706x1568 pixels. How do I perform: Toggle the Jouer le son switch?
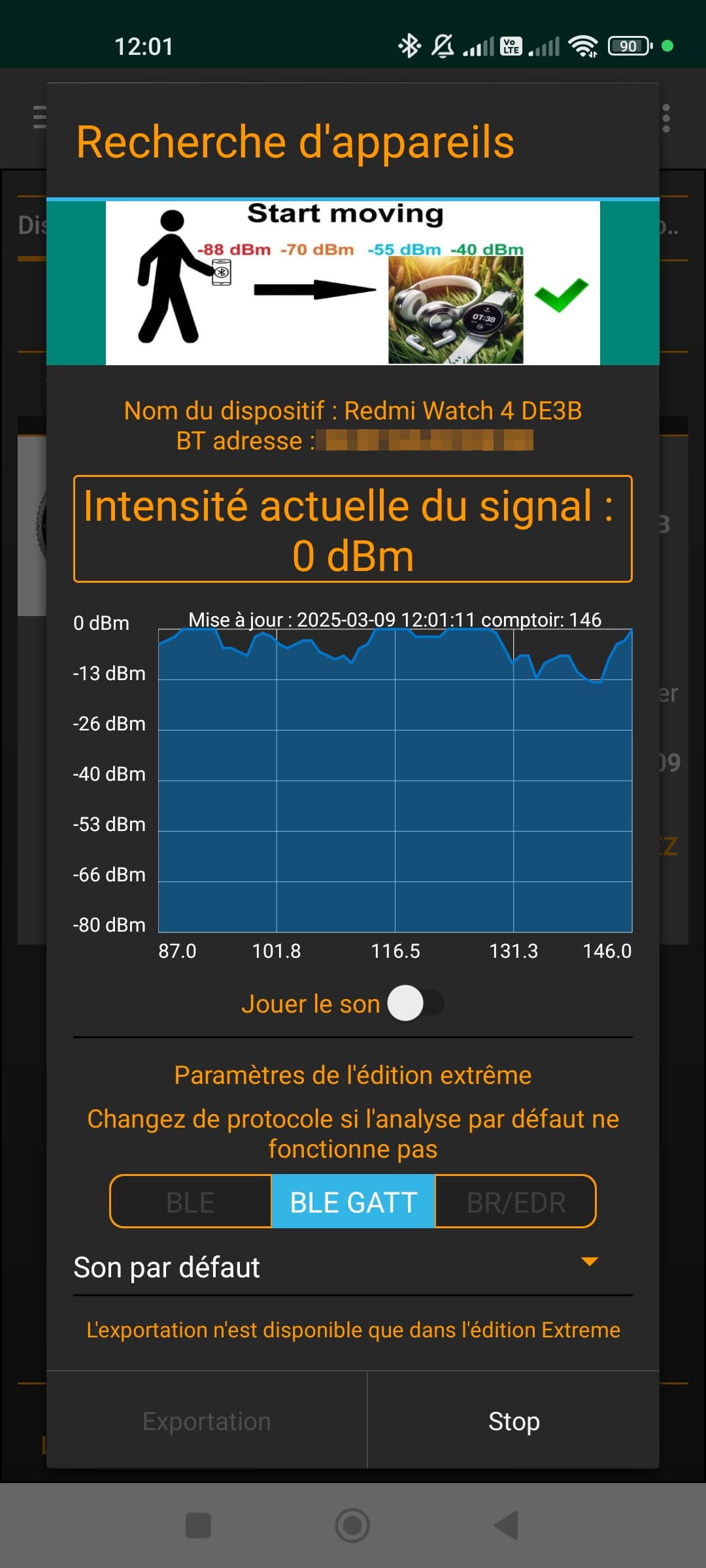click(414, 1003)
